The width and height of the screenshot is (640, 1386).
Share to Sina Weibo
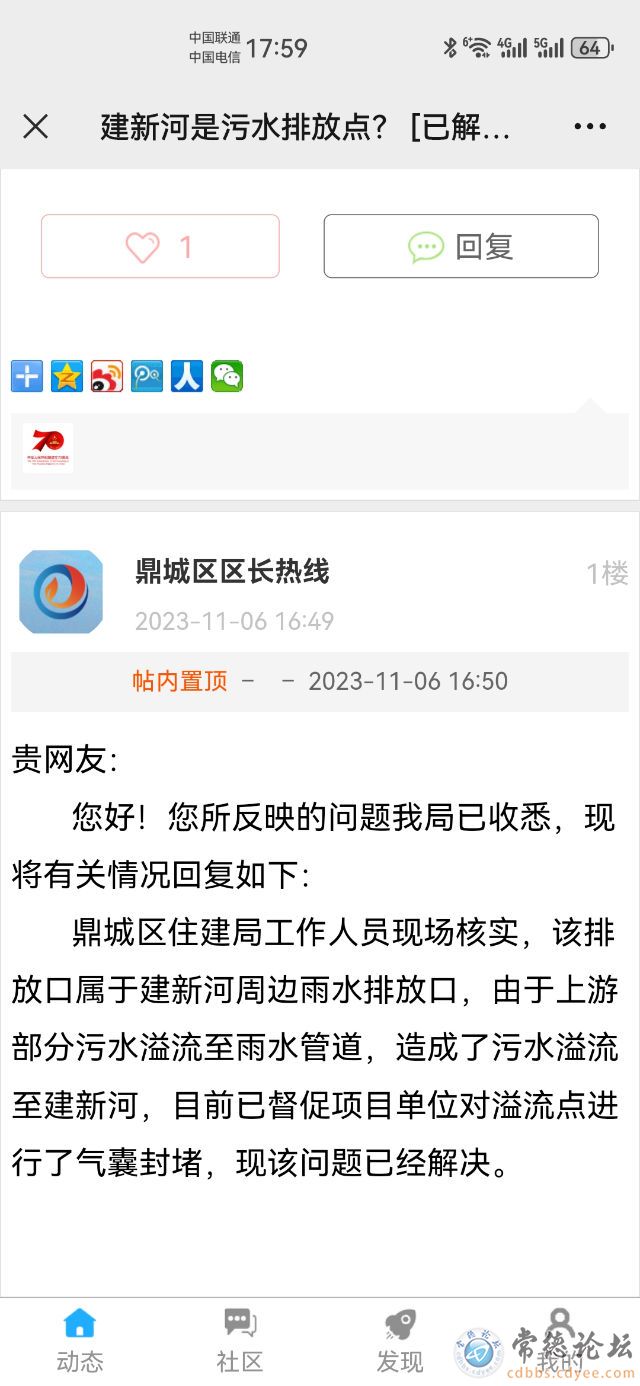click(107, 376)
